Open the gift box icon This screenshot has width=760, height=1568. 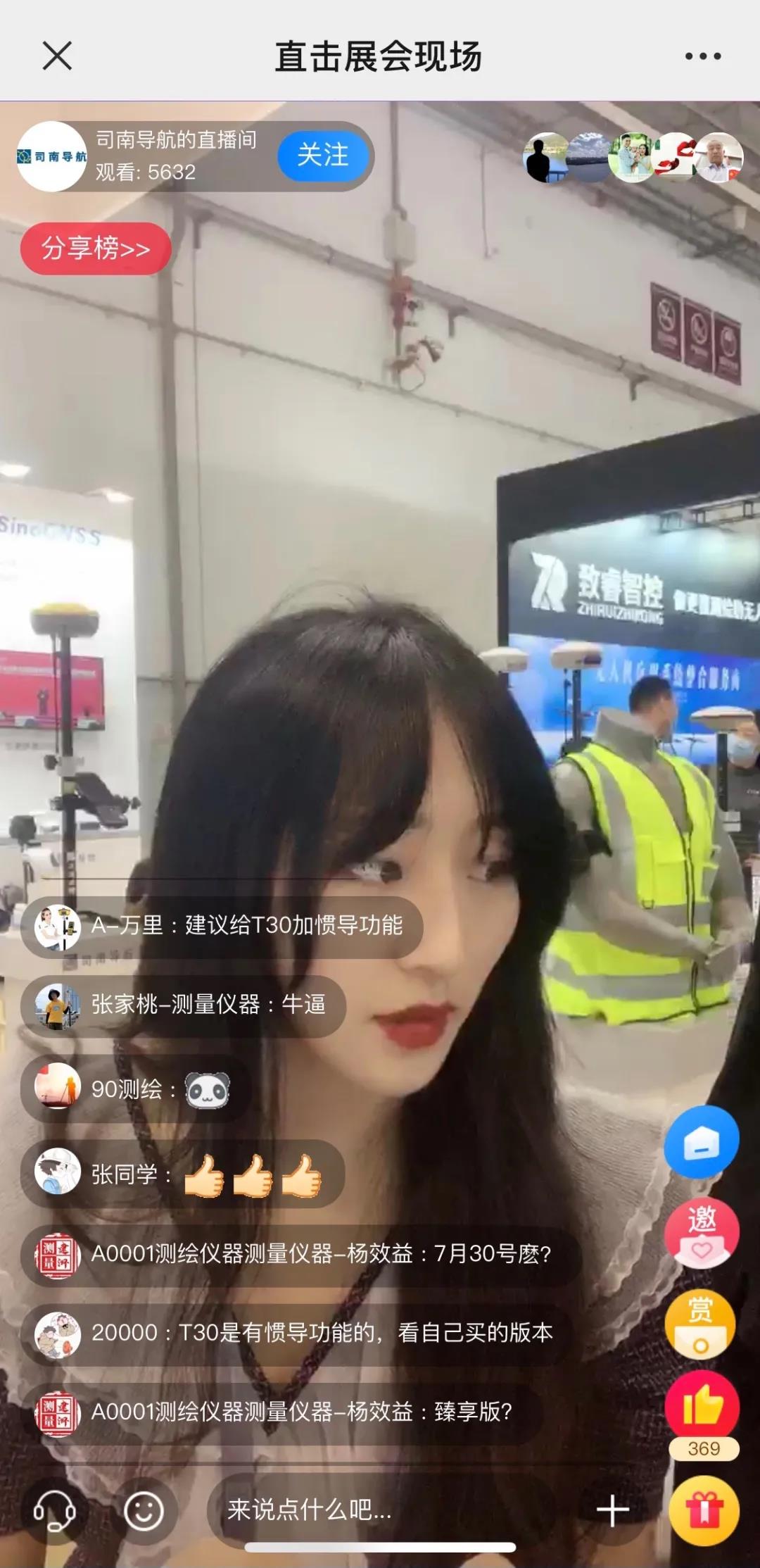pos(704,1510)
